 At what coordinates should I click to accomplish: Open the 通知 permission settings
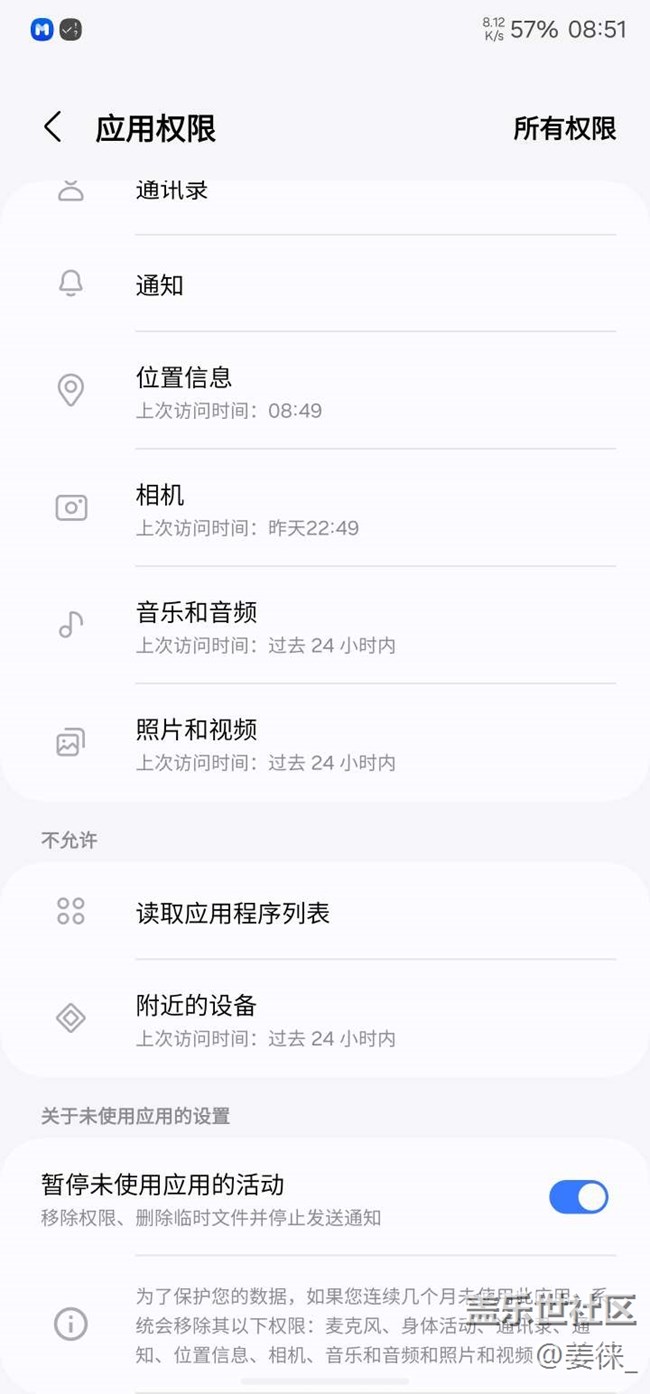(325, 285)
